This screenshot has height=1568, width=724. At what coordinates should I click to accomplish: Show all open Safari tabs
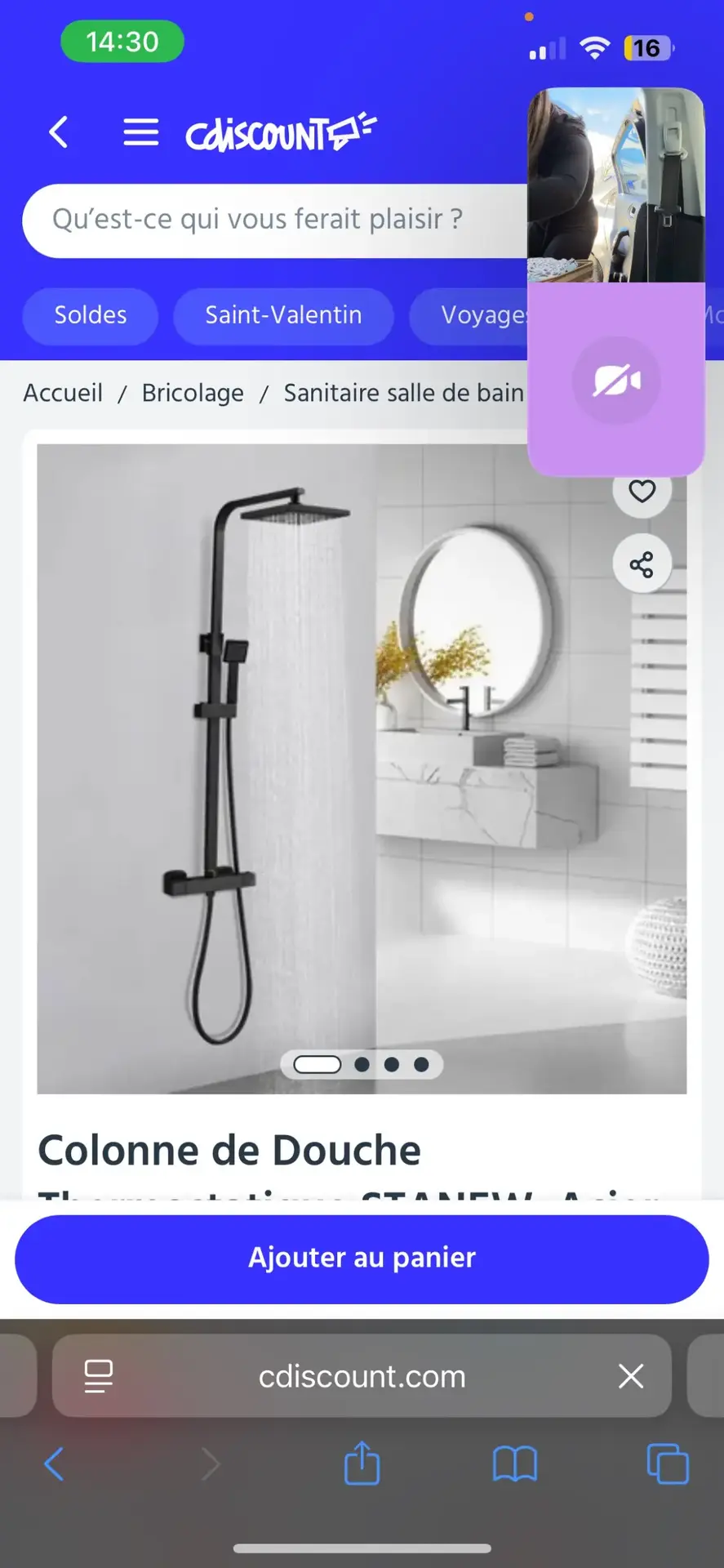click(x=667, y=1463)
